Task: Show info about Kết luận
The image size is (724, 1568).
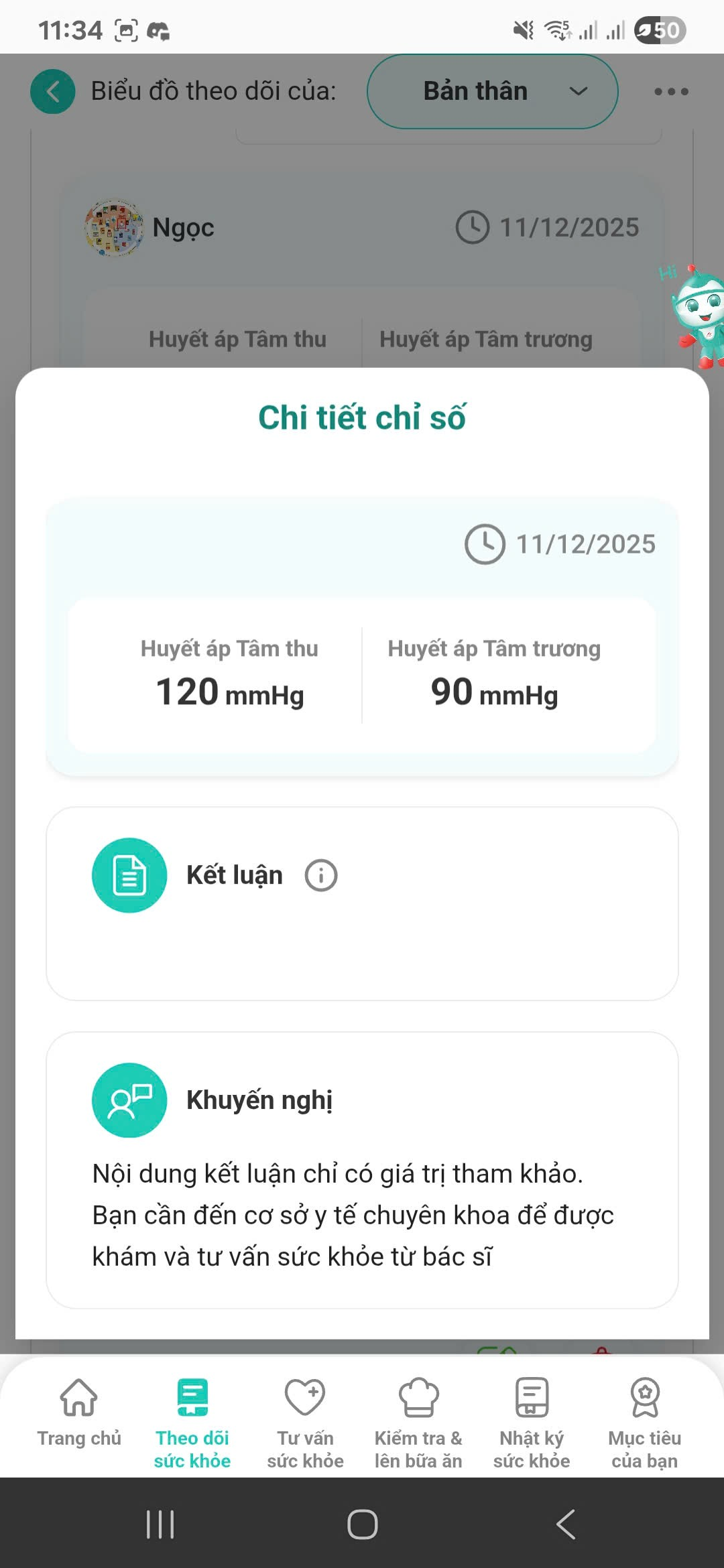Action: tap(321, 875)
